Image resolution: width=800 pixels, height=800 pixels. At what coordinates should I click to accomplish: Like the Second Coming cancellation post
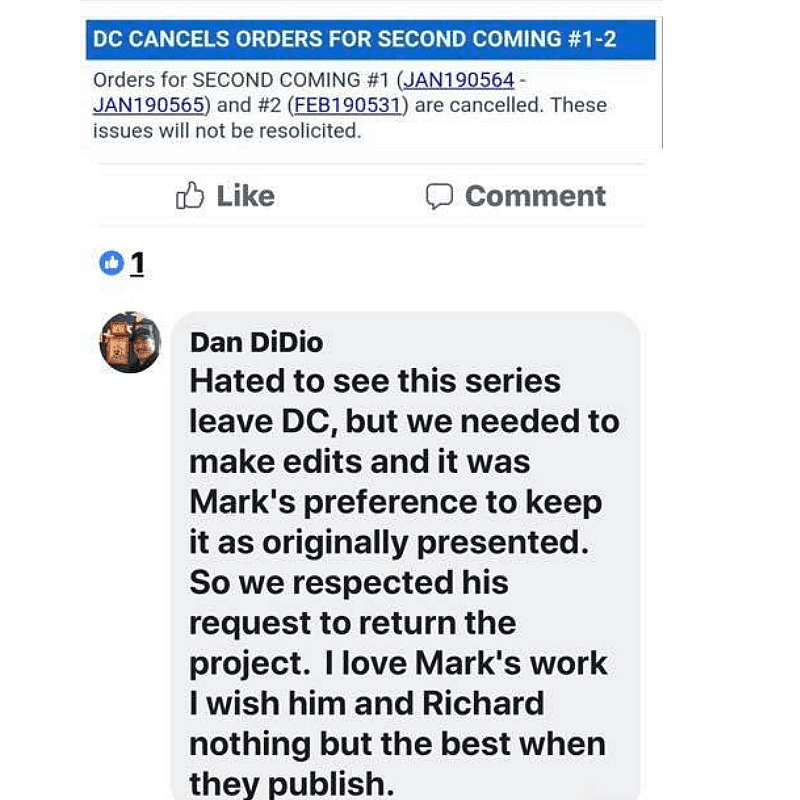pyautogui.click(x=225, y=196)
